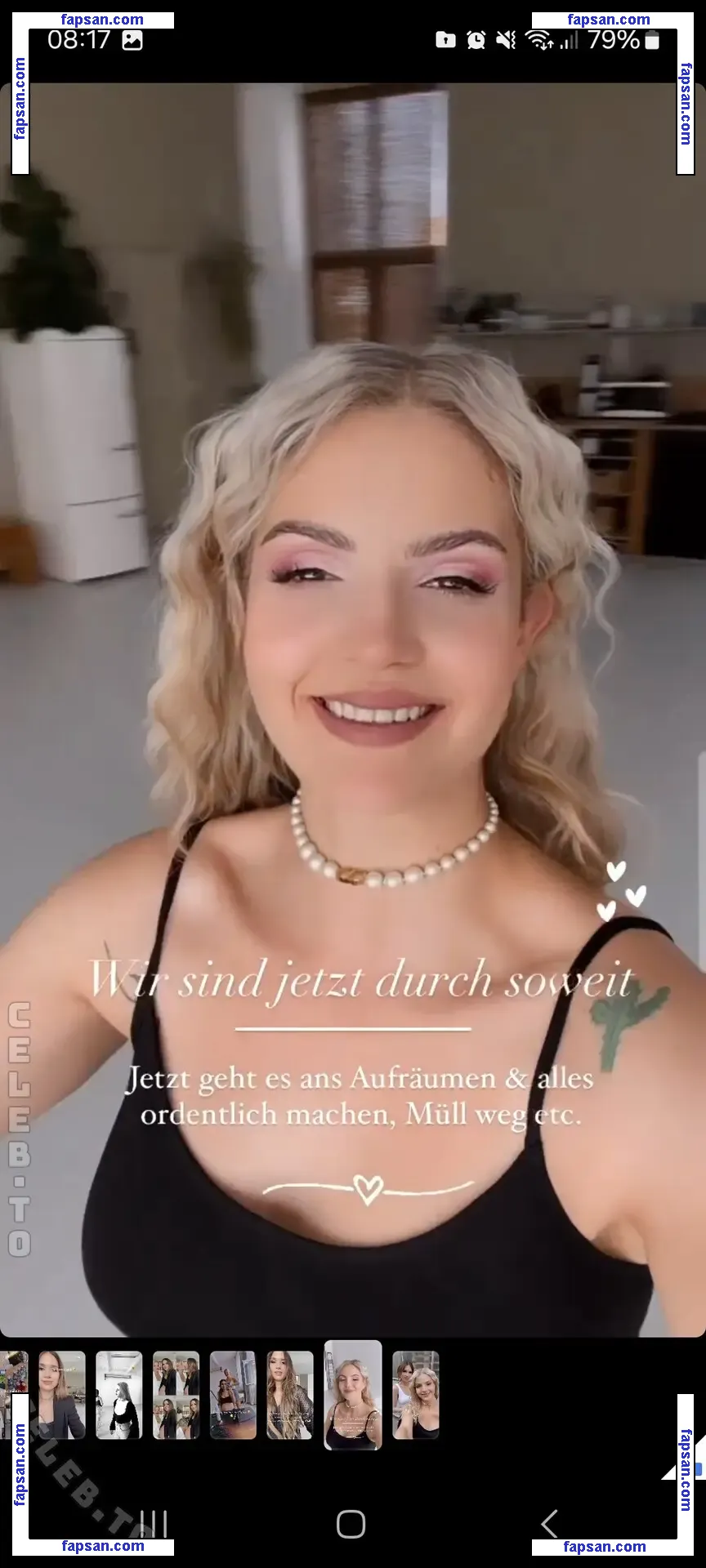Screen dimensions: 706x1568
Task: Open the recent apps view
Action: click(x=154, y=1523)
